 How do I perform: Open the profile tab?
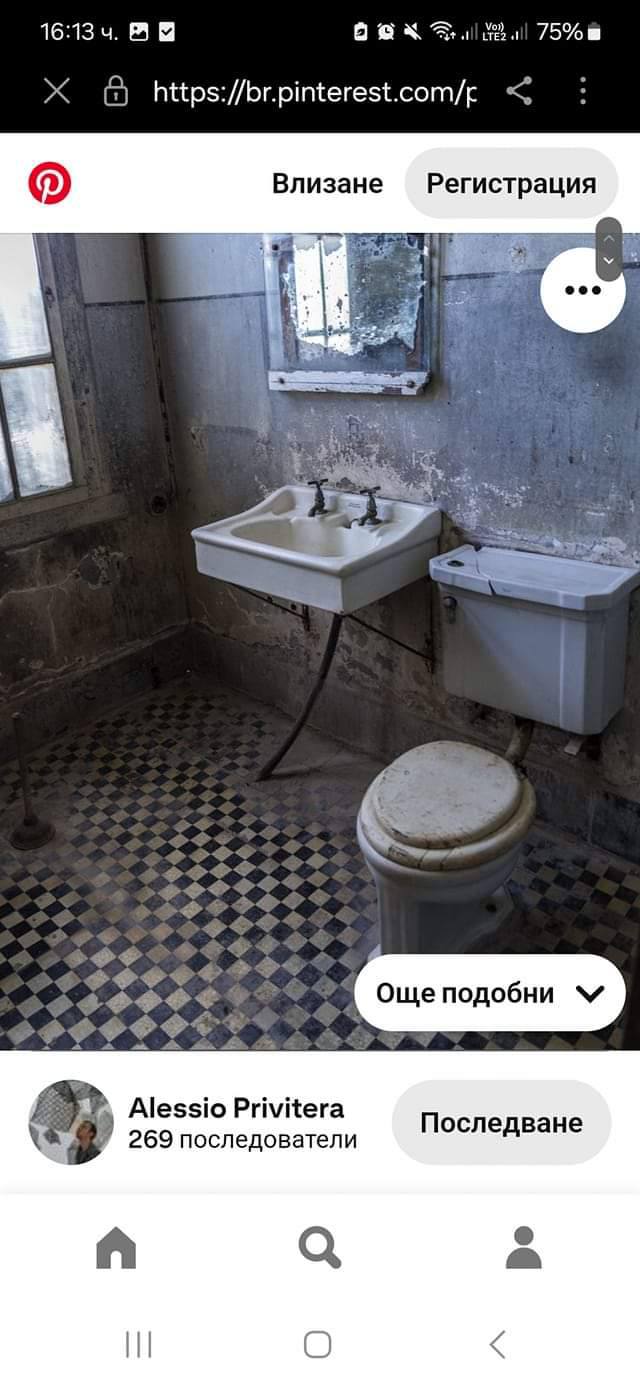click(523, 1247)
